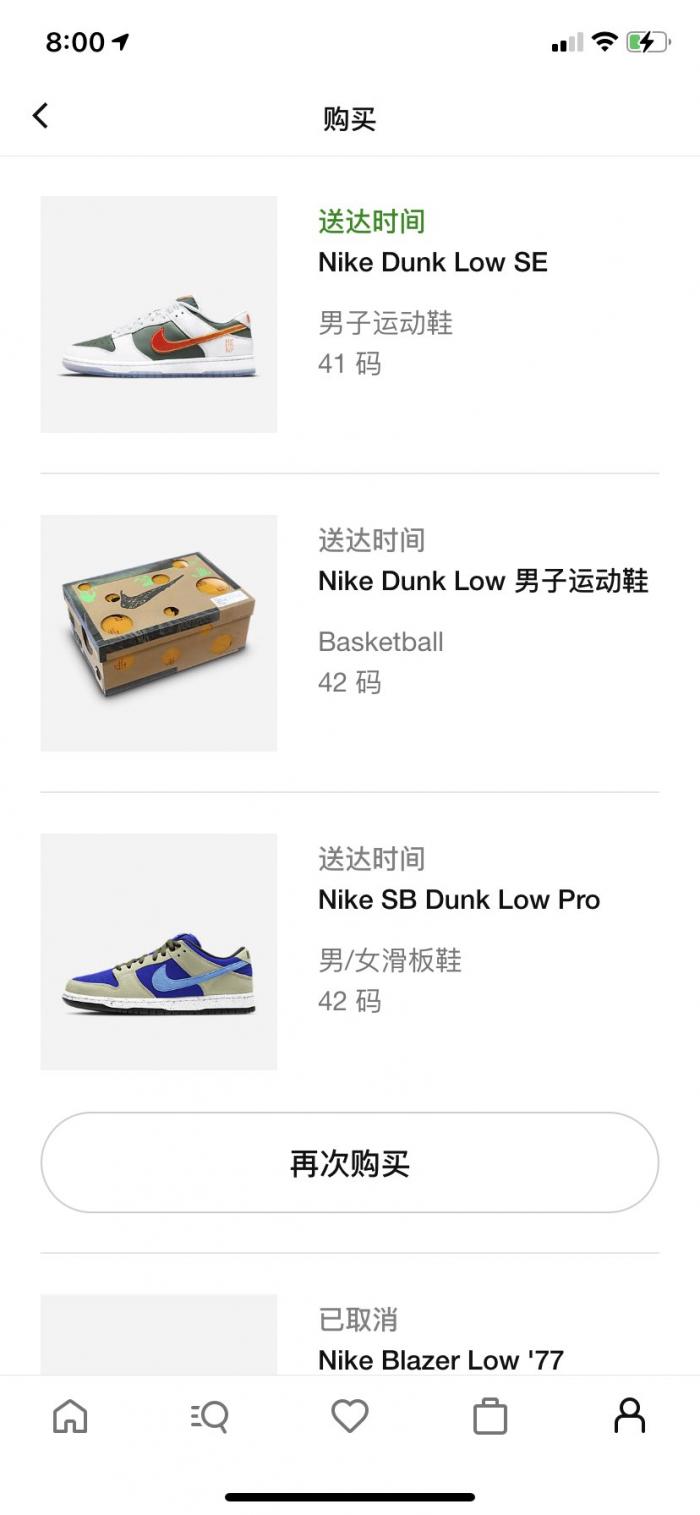Open the Nike Dunk Low 男子运动鞋 order
Screen dimensions: 700x1515
350,633
